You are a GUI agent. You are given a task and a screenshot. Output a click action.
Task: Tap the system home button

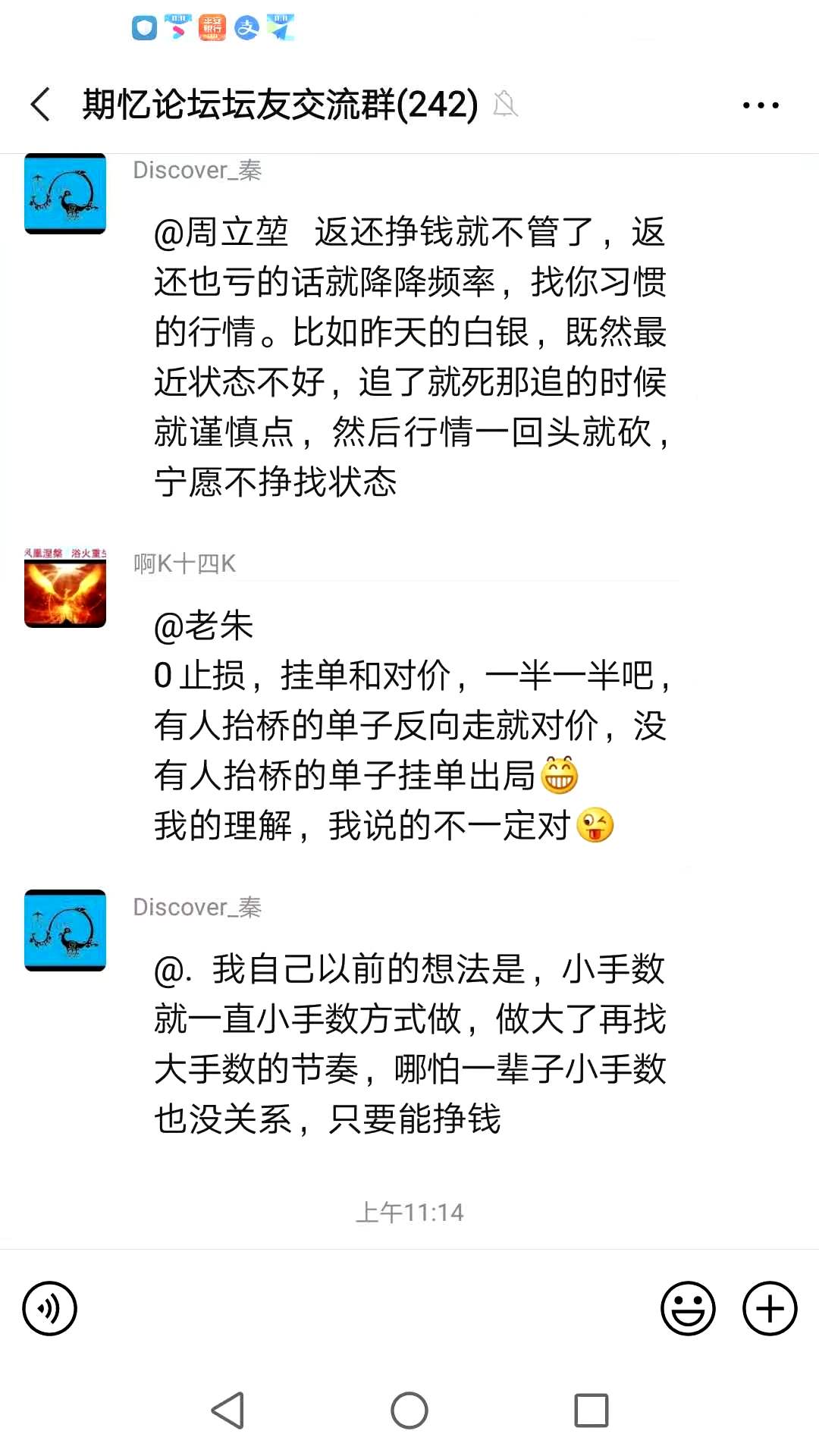[409, 1410]
